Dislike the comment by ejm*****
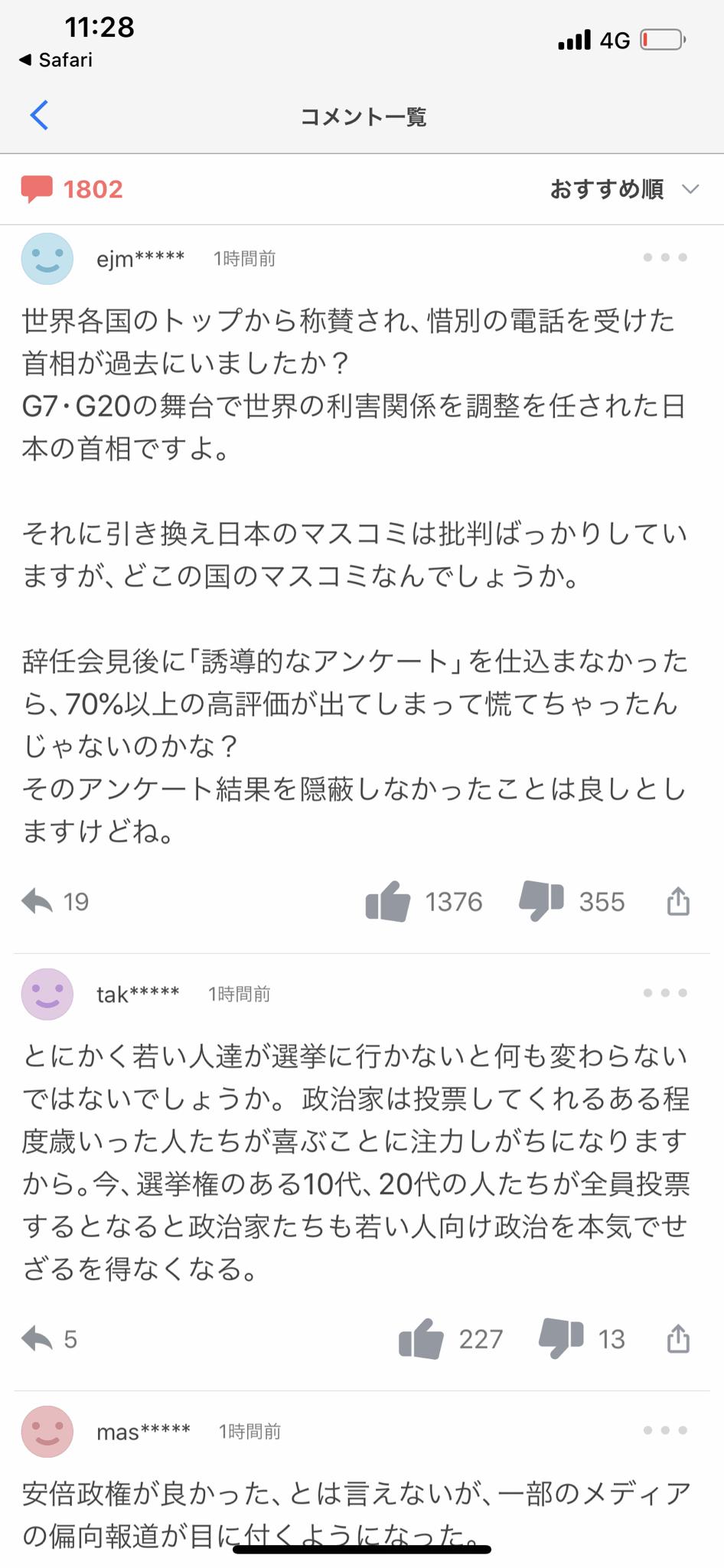724x1568 pixels. [x=541, y=901]
